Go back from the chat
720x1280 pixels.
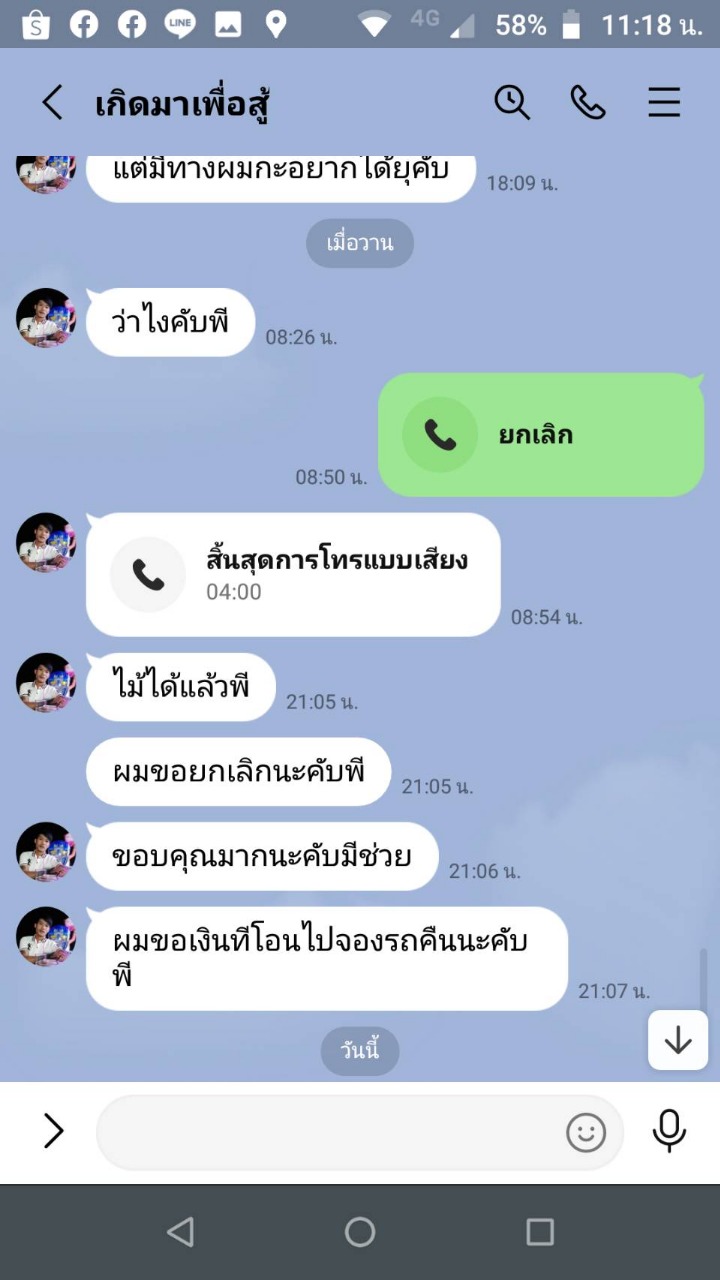pyautogui.click(x=52, y=102)
